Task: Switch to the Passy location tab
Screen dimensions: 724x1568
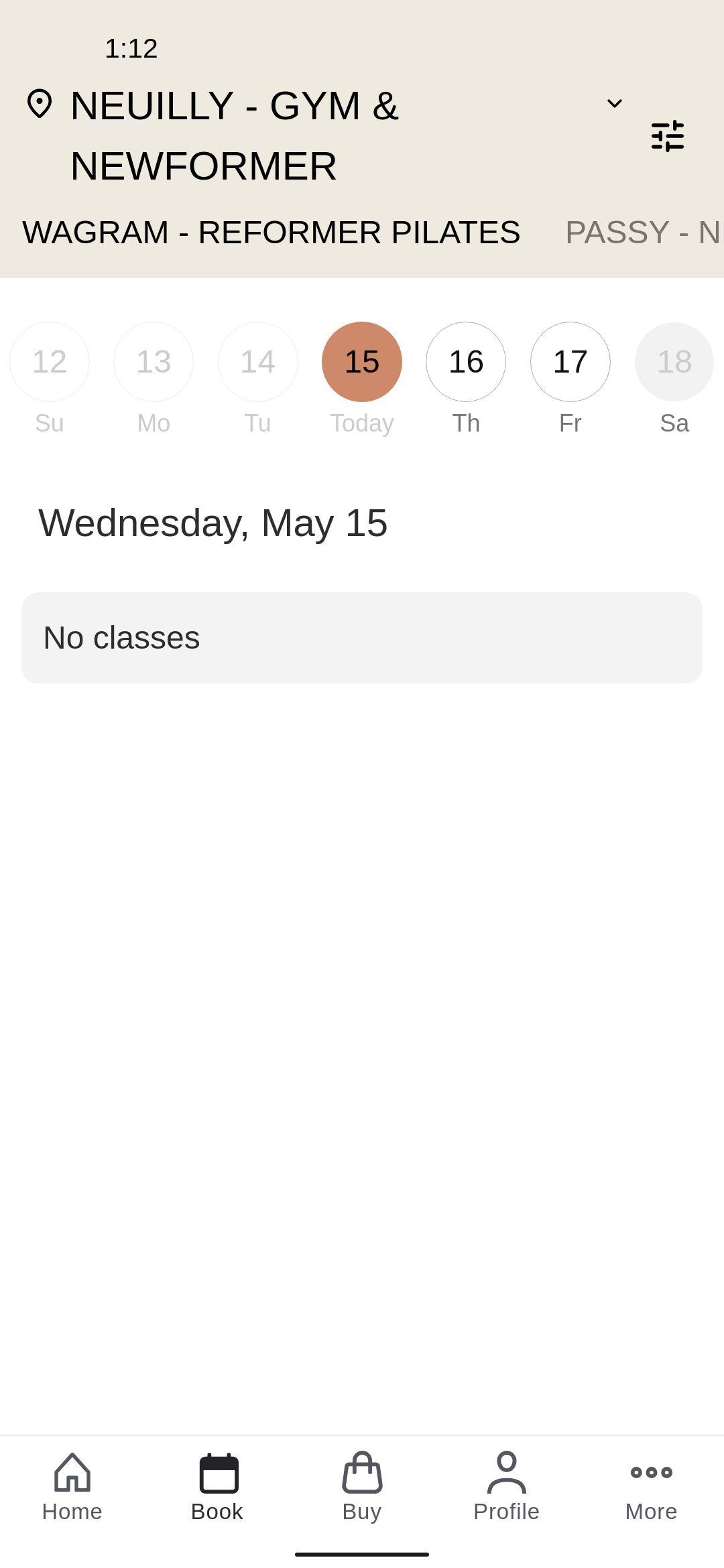Action: [x=644, y=233]
